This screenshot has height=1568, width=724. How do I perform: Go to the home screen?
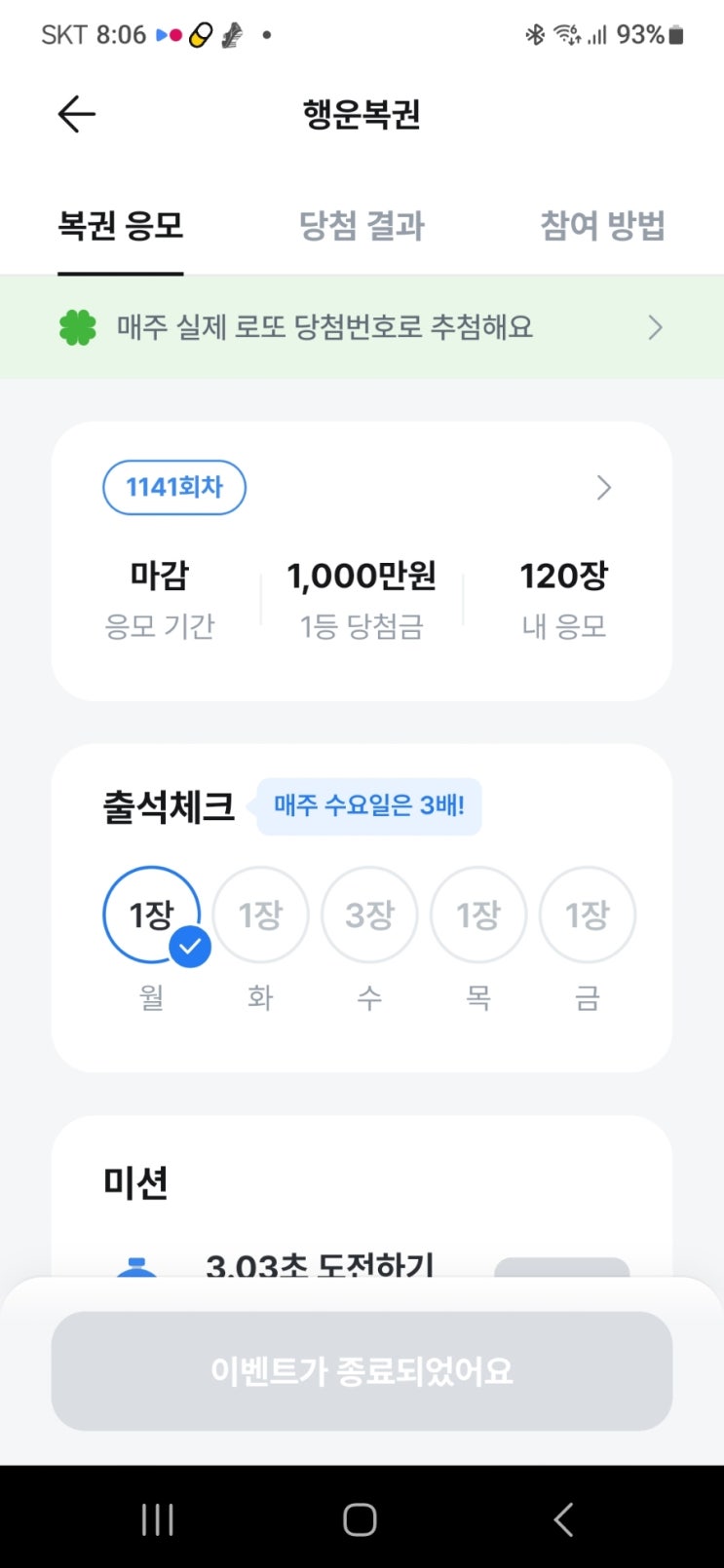click(360, 1519)
